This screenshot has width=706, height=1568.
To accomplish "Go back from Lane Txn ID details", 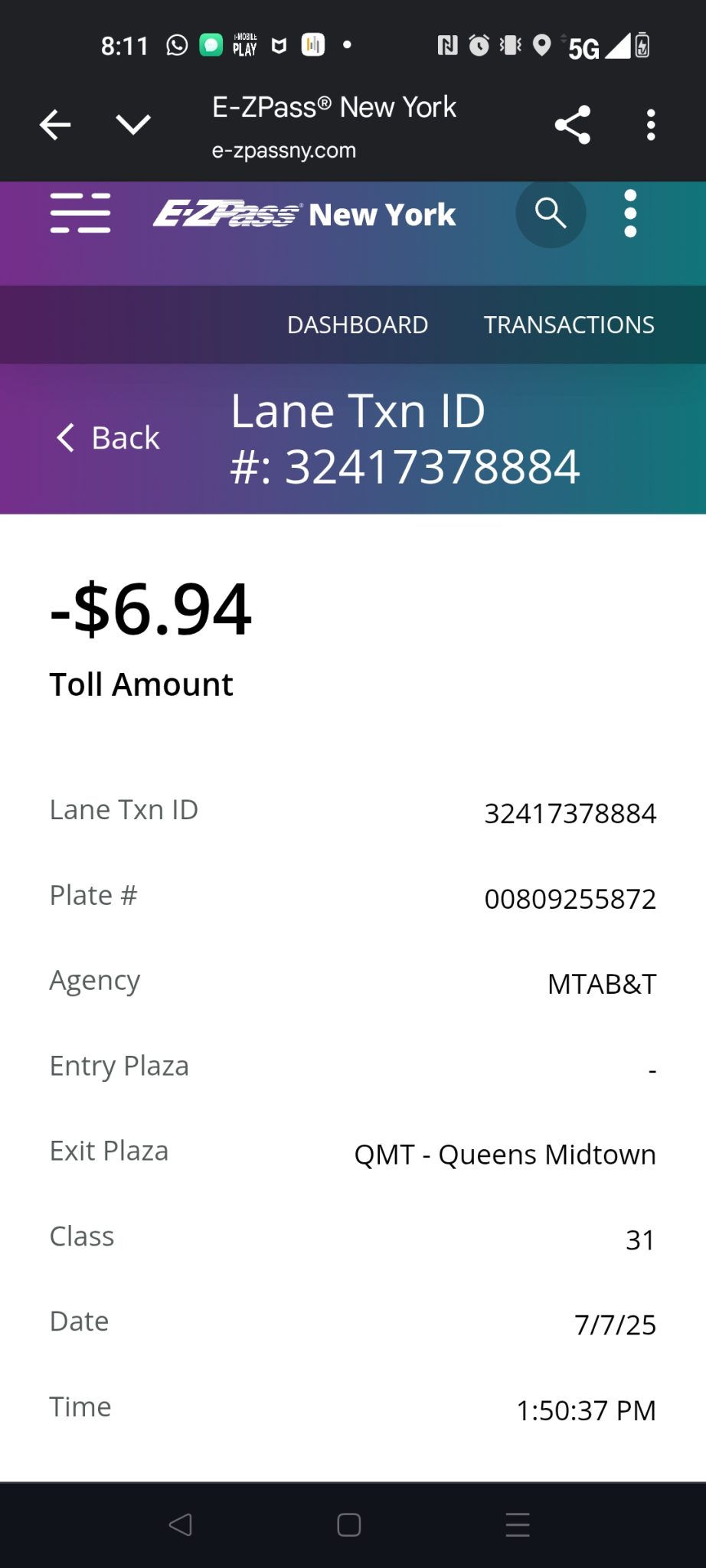I will point(109,438).
